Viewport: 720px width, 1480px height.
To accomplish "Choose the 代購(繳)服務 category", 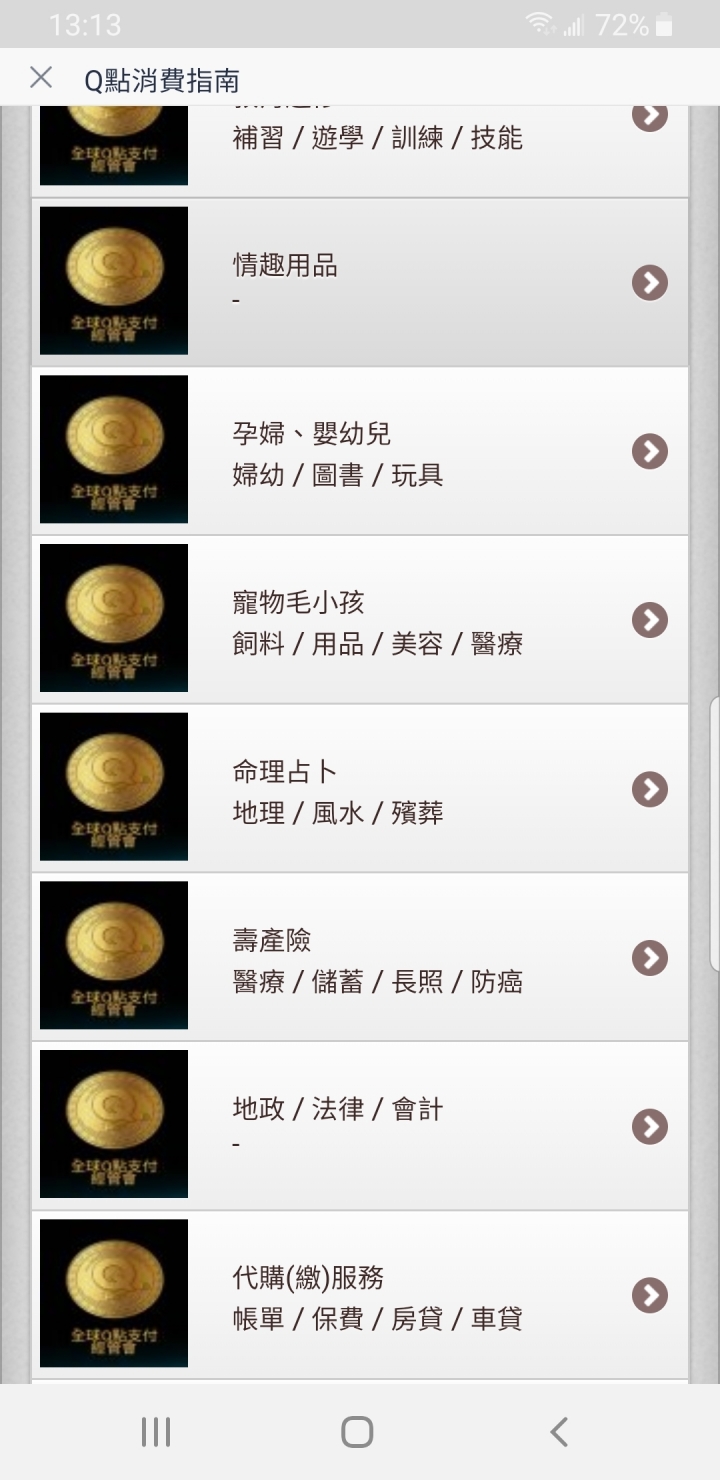I will (x=360, y=1295).
